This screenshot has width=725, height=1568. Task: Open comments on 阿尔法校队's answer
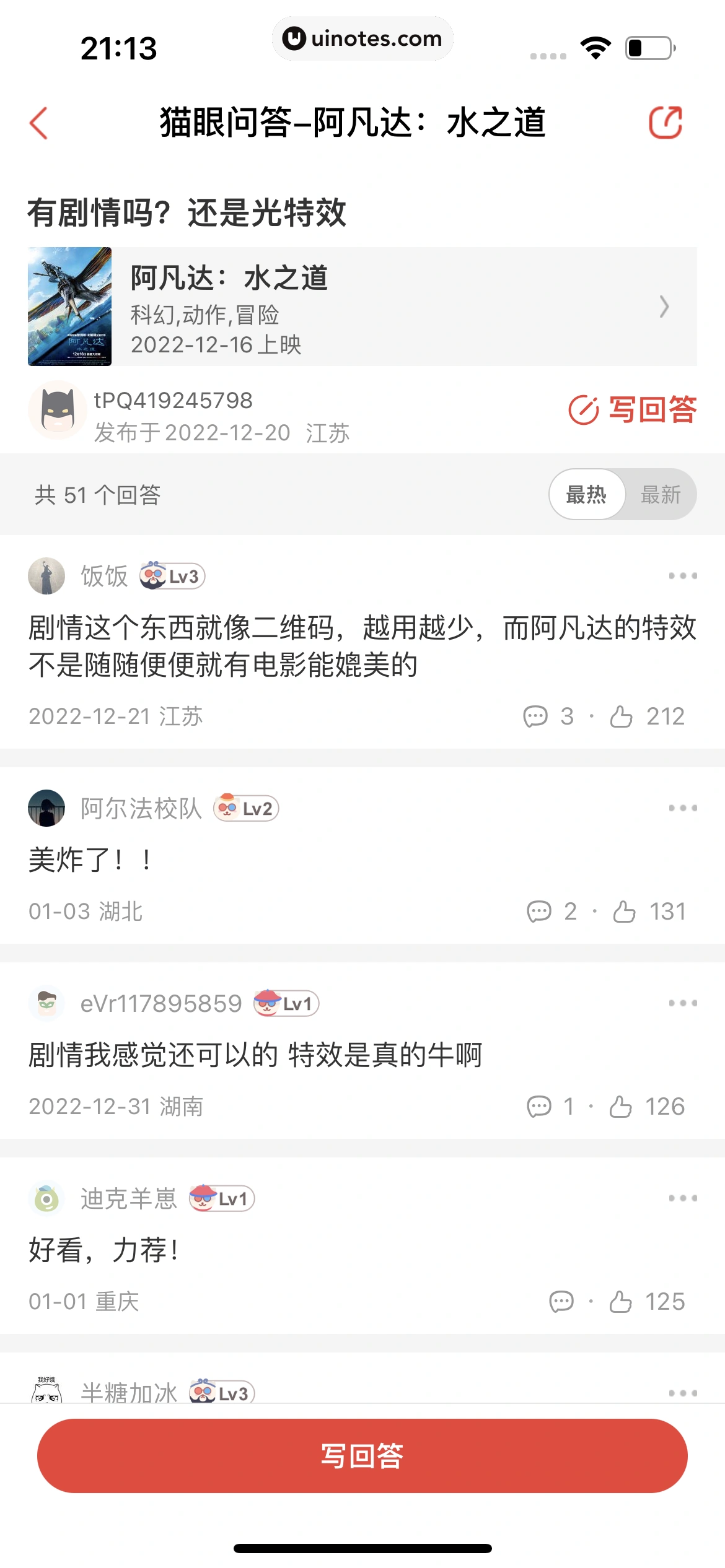pos(539,912)
